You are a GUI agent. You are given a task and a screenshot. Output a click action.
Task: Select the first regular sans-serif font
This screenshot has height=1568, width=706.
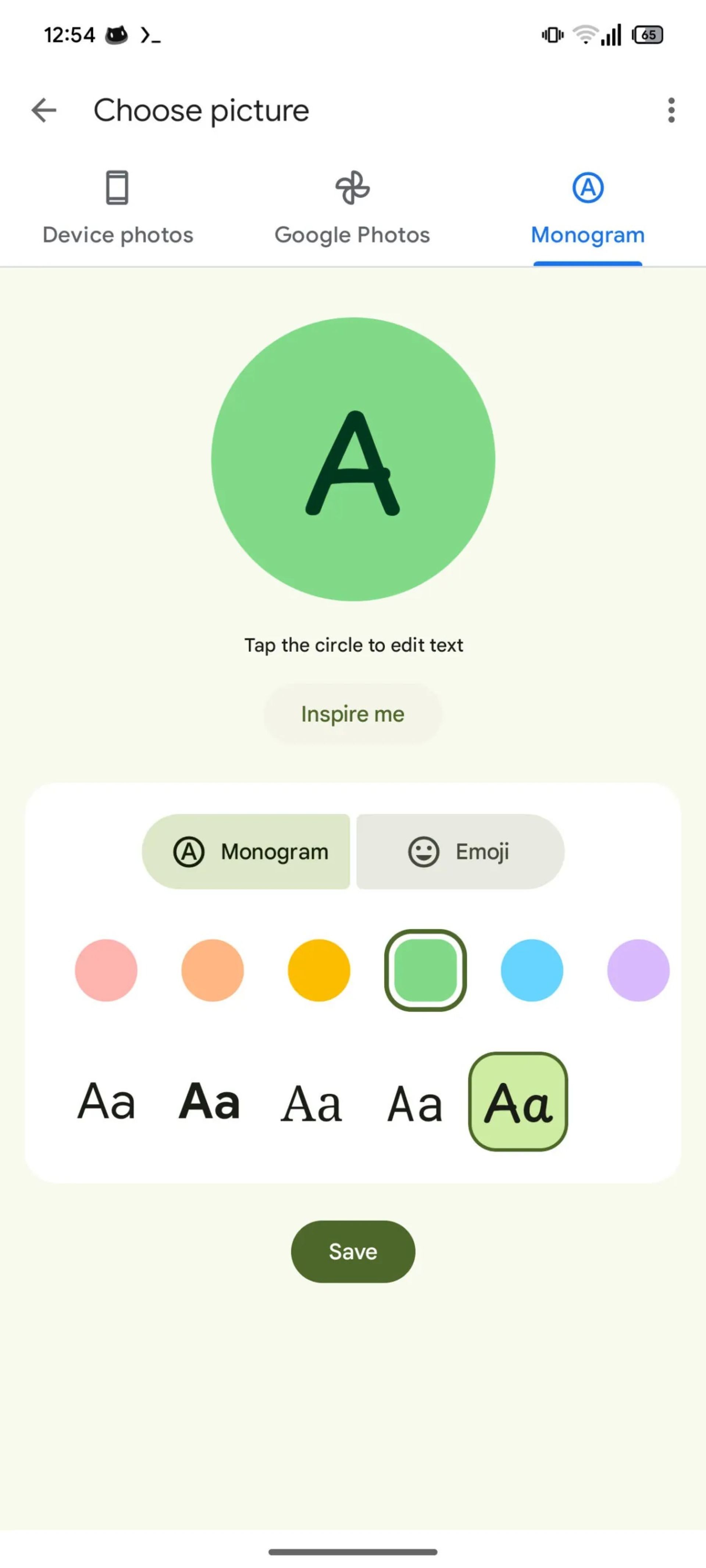pyautogui.click(x=106, y=1101)
